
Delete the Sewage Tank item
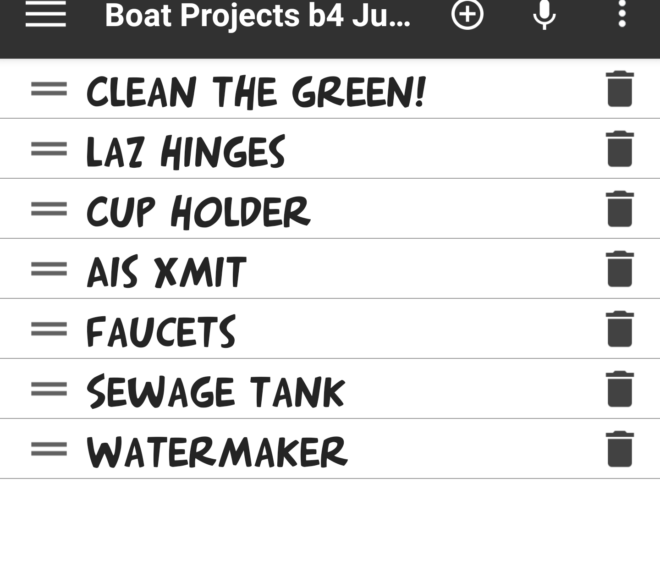point(620,390)
